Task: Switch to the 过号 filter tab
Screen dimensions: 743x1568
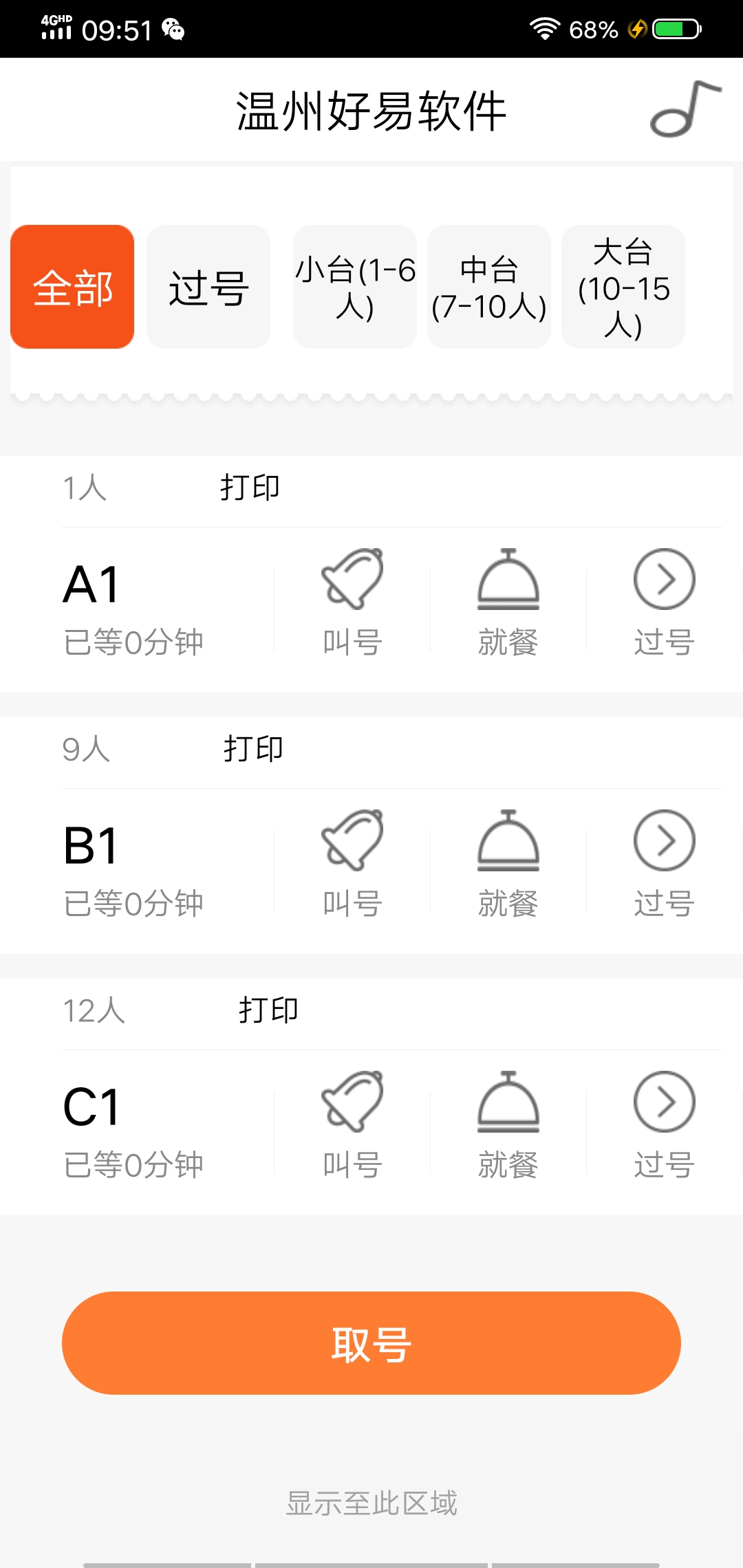Action: click(208, 287)
